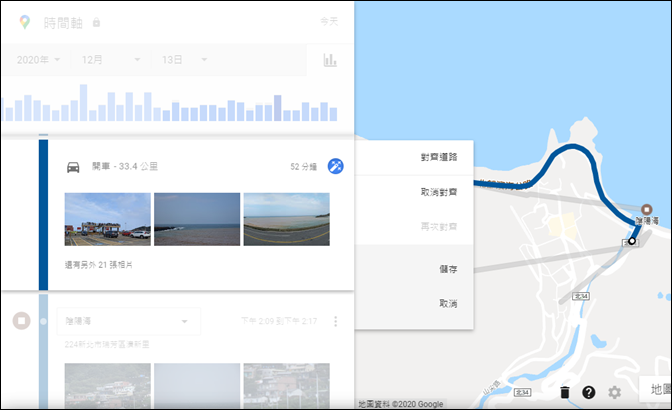Tap 取消 to cancel editing
Viewport: 672px width, 410px height.
coord(448,303)
